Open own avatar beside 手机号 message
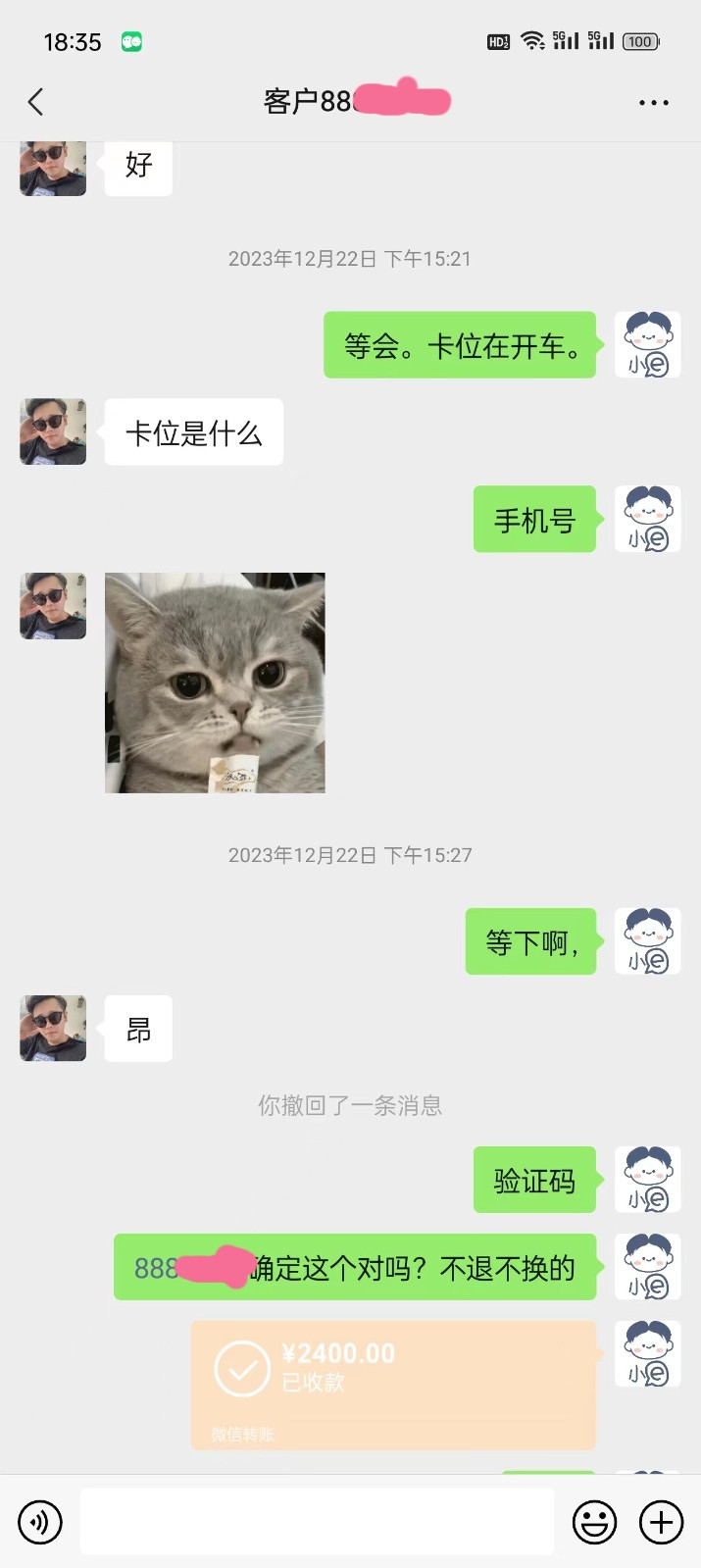This screenshot has width=701, height=1568. pyautogui.click(x=647, y=519)
